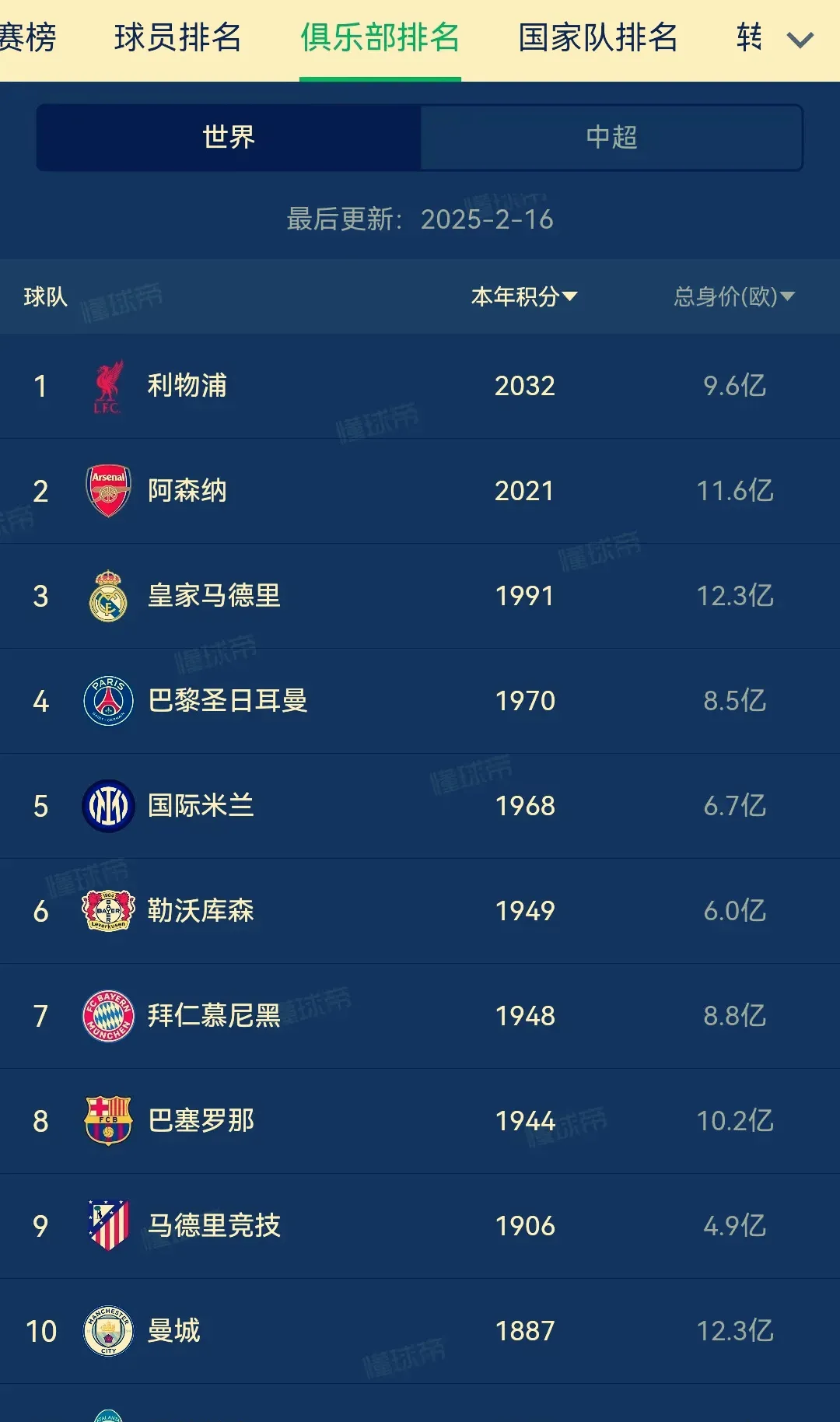Image resolution: width=840 pixels, height=1422 pixels.
Task: View 巴塞罗那 club details
Action: pos(201,1121)
